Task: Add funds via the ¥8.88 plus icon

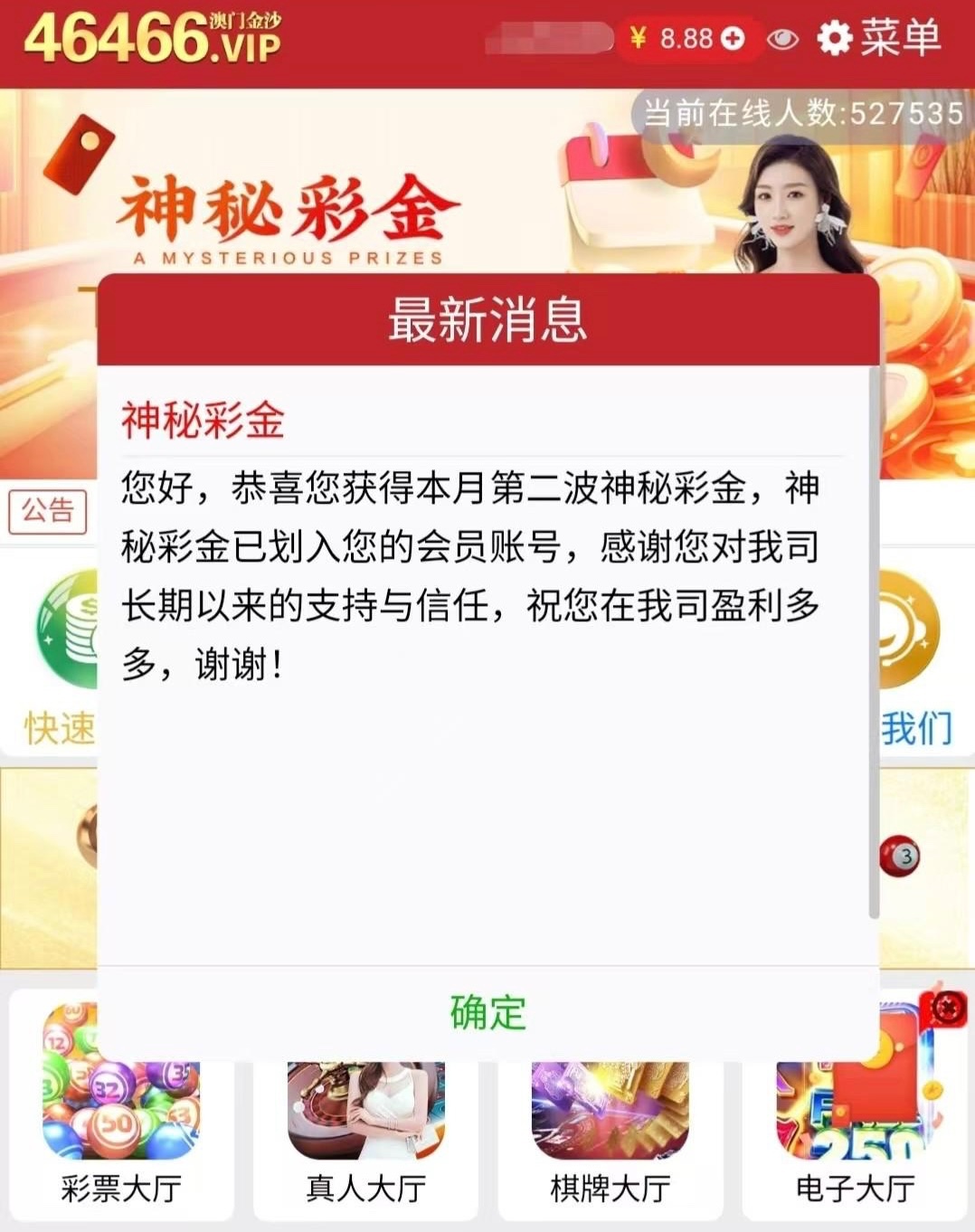Action: [x=734, y=39]
